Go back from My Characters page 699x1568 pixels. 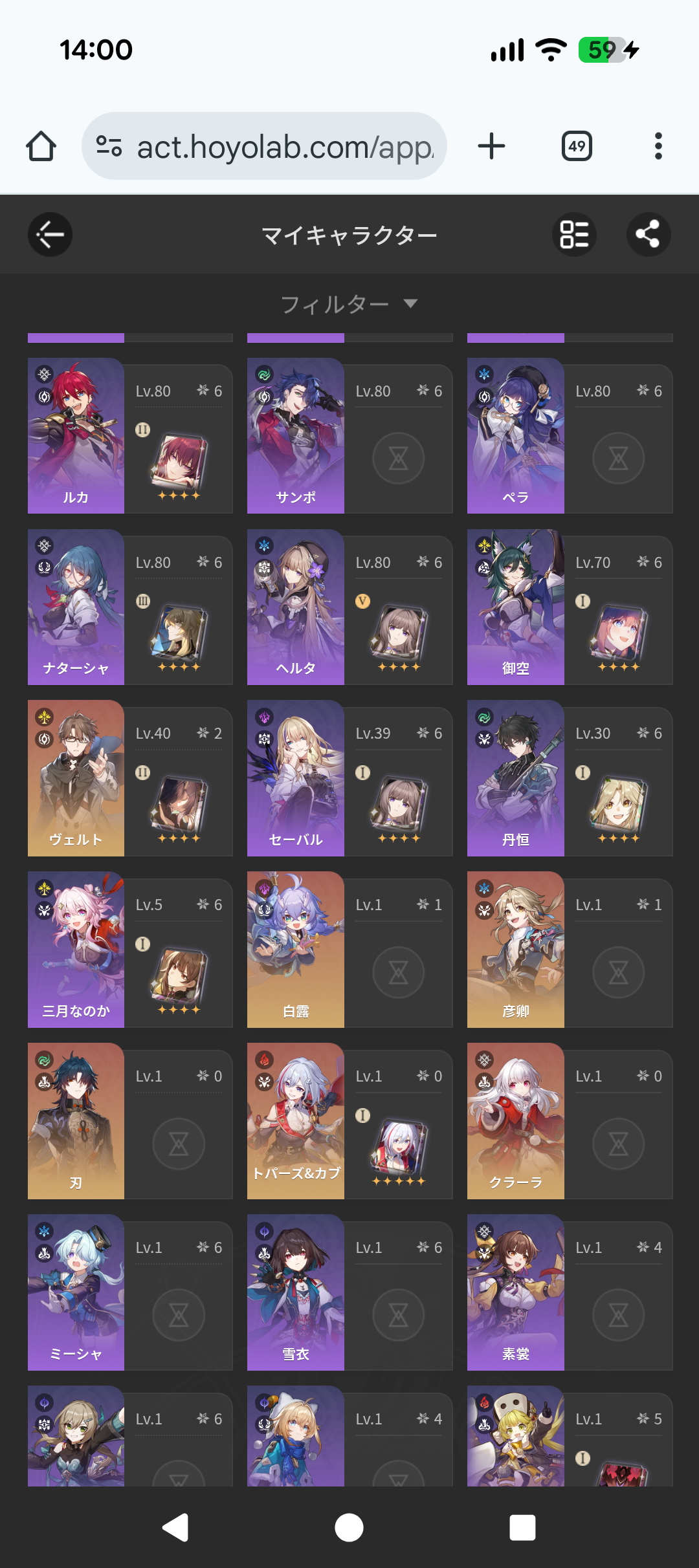(50, 234)
